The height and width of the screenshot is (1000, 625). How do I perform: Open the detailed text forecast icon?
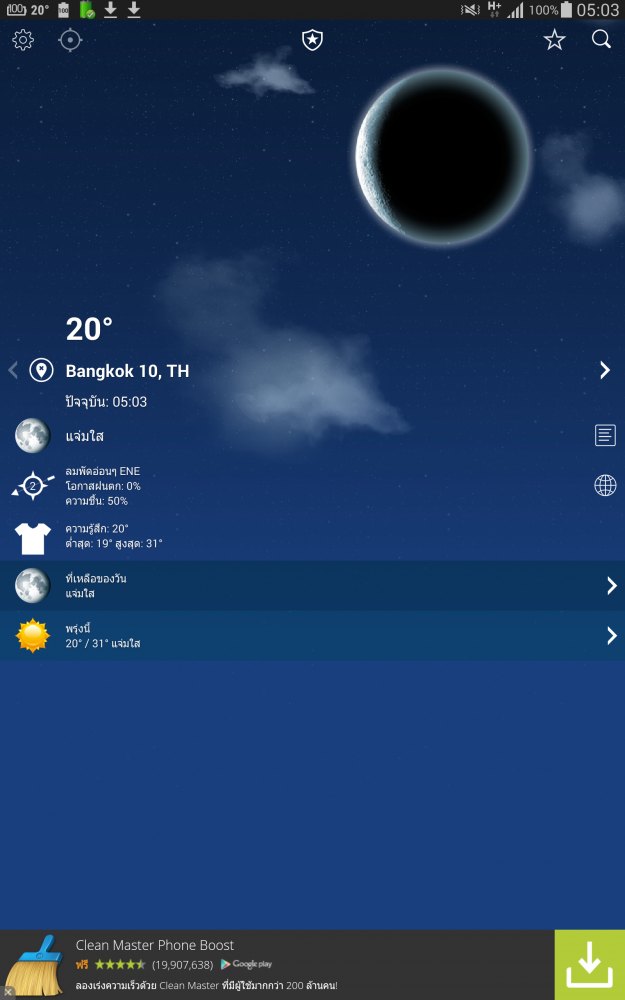coord(605,435)
